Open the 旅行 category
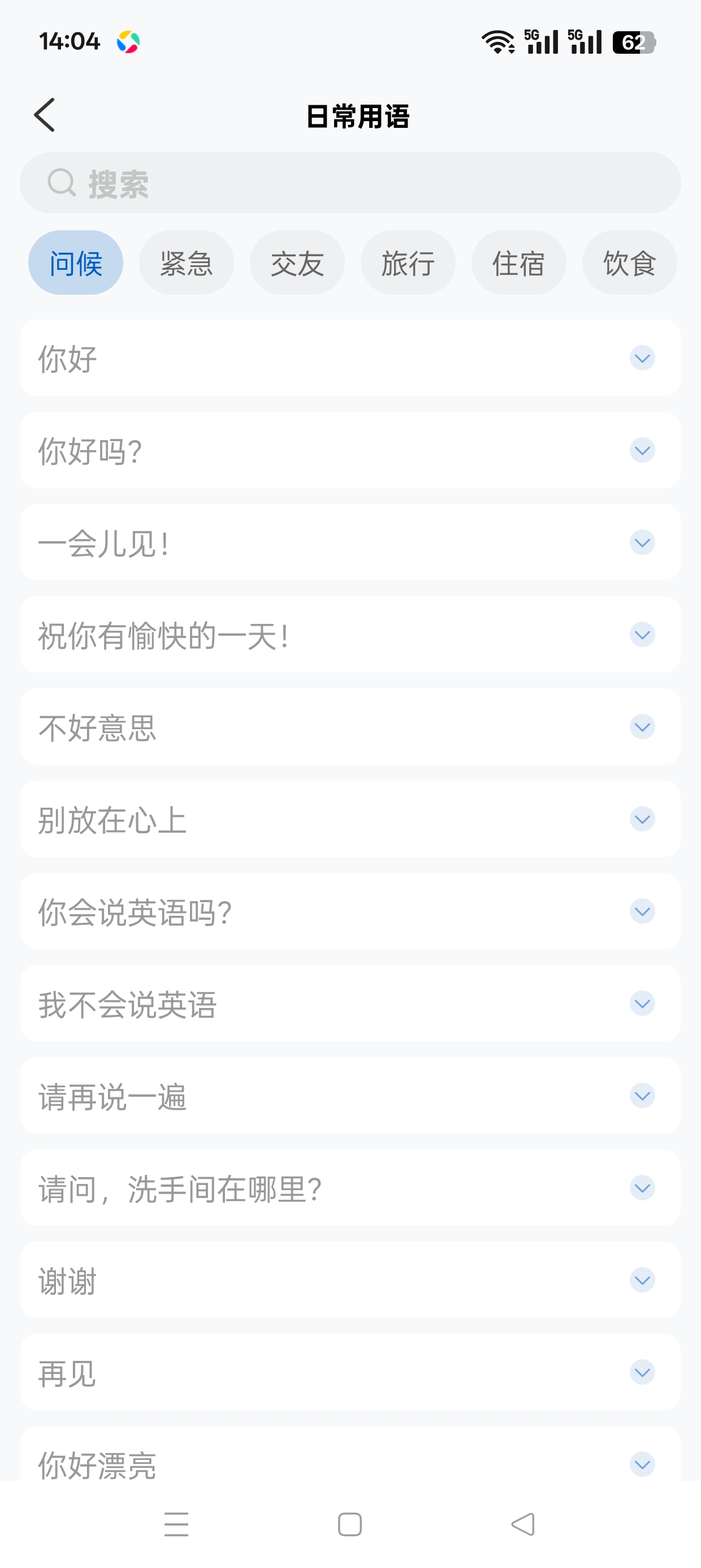 pos(408,263)
